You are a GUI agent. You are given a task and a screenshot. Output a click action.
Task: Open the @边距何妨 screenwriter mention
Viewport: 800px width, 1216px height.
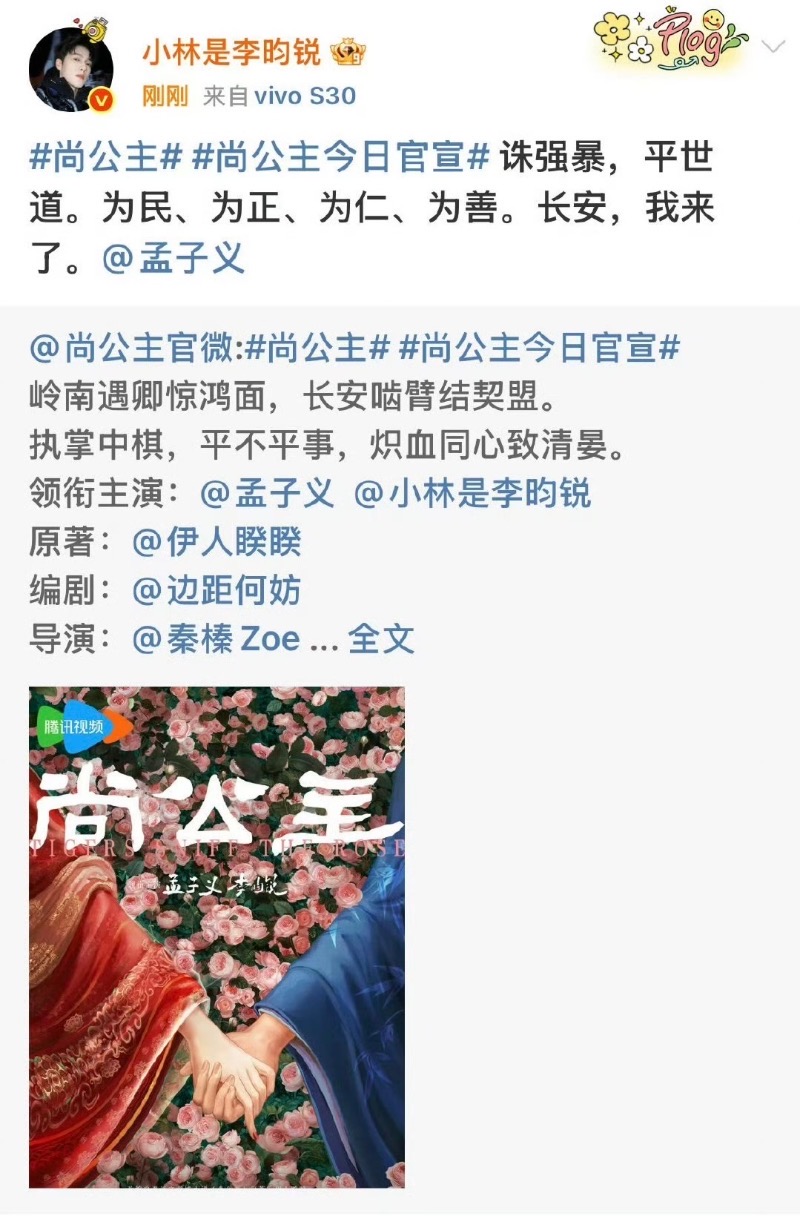216,590
